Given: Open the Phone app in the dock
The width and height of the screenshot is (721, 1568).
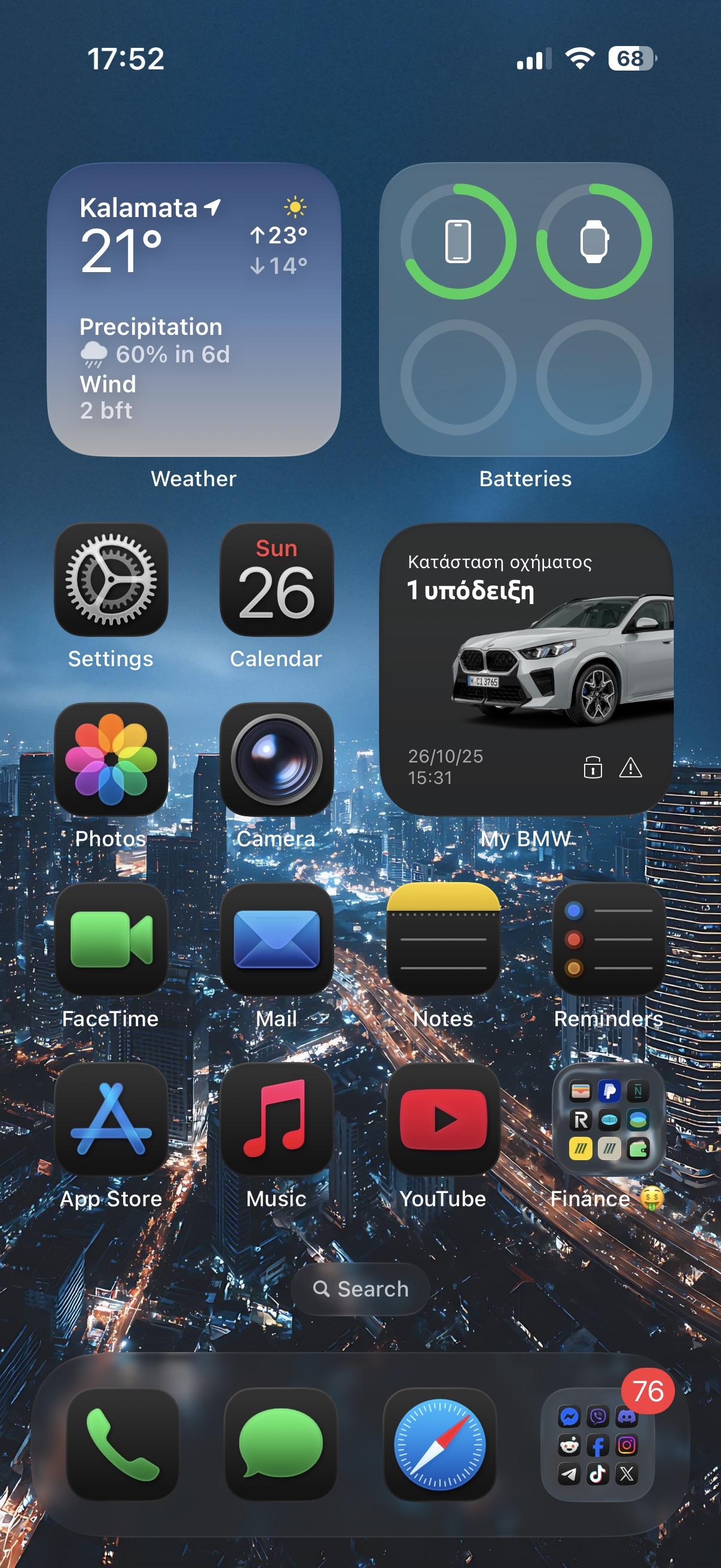Looking at the screenshot, I should click(x=123, y=1444).
